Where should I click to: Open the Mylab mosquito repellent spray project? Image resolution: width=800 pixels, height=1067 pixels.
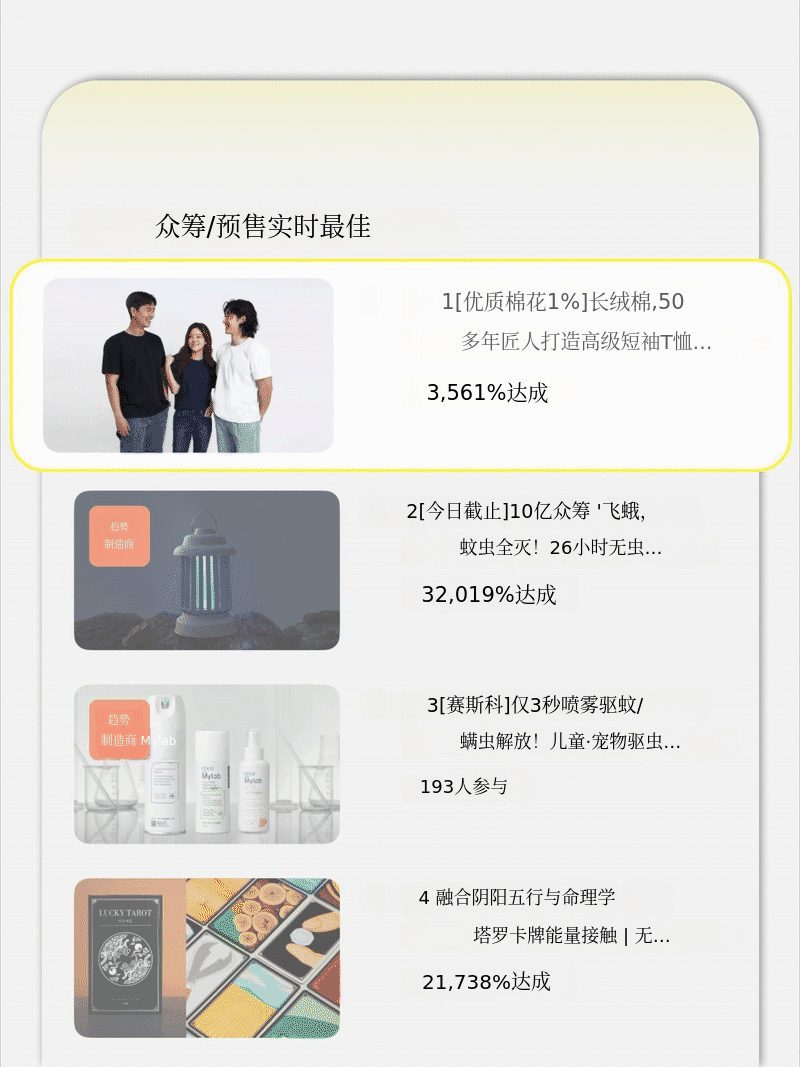coord(401,764)
